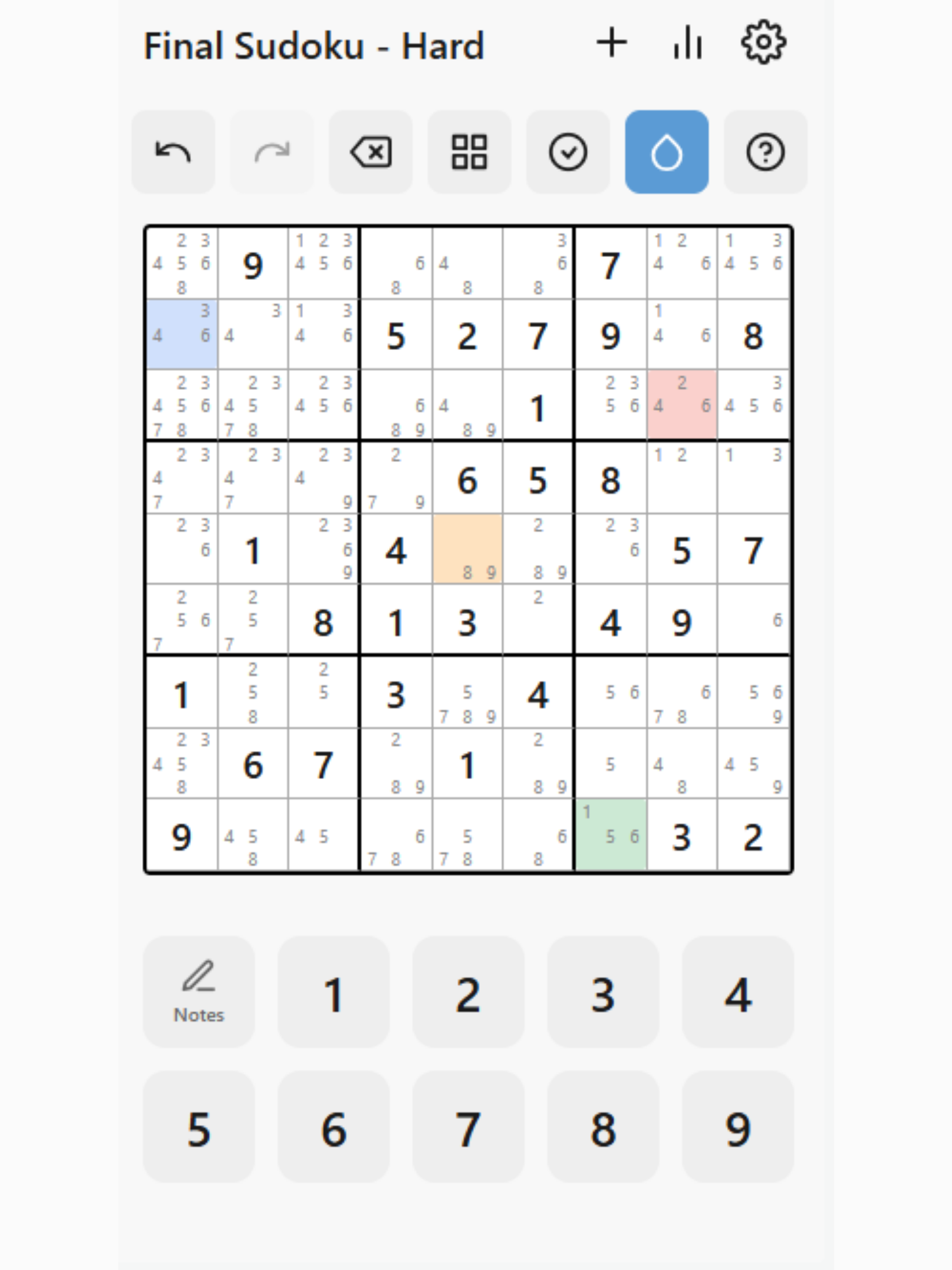The width and height of the screenshot is (952, 1270).
Task: Enter number 9 from keypad
Action: (738, 1126)
